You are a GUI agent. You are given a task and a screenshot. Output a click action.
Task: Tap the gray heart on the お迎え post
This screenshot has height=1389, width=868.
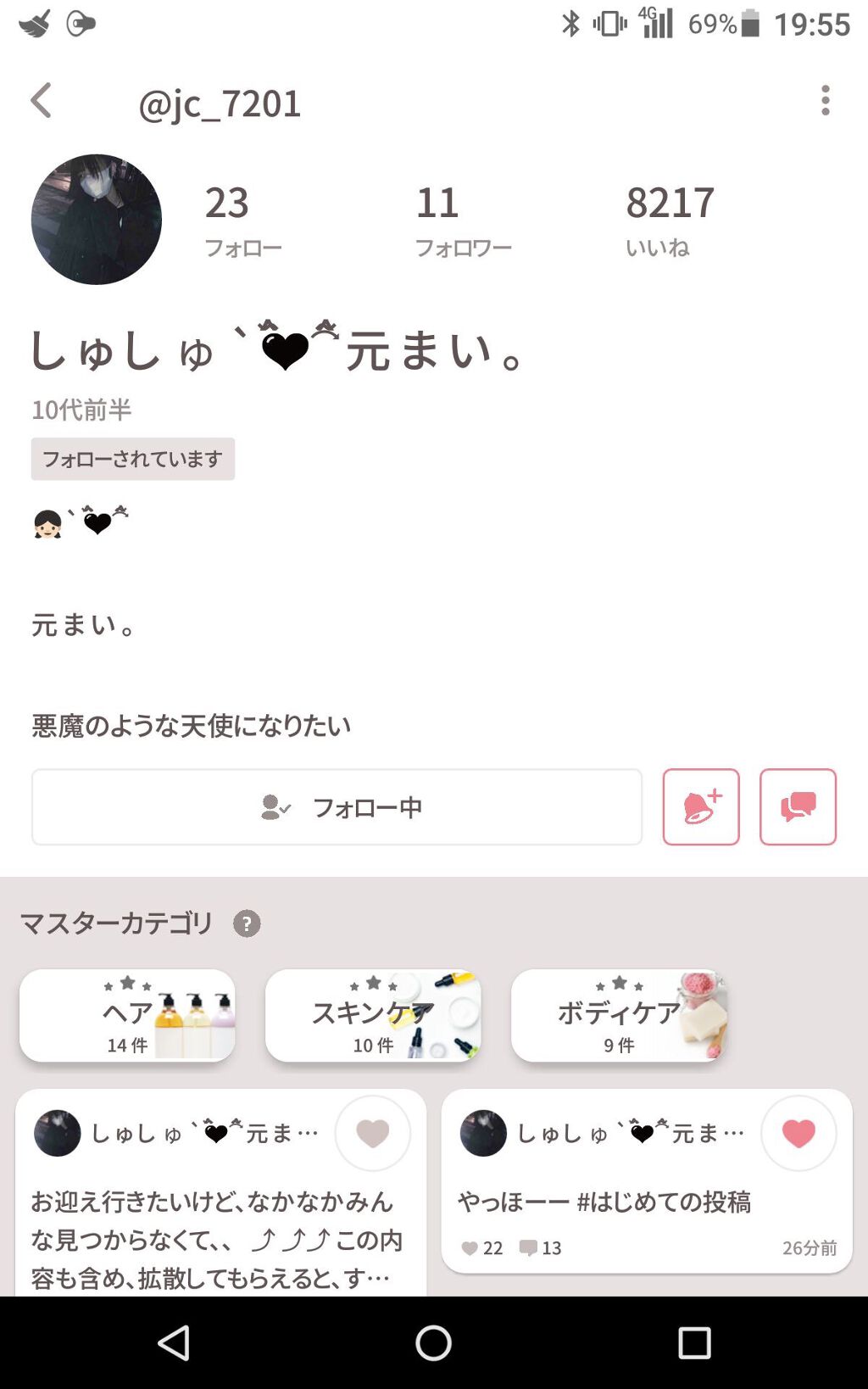(x=371, y=1133)
